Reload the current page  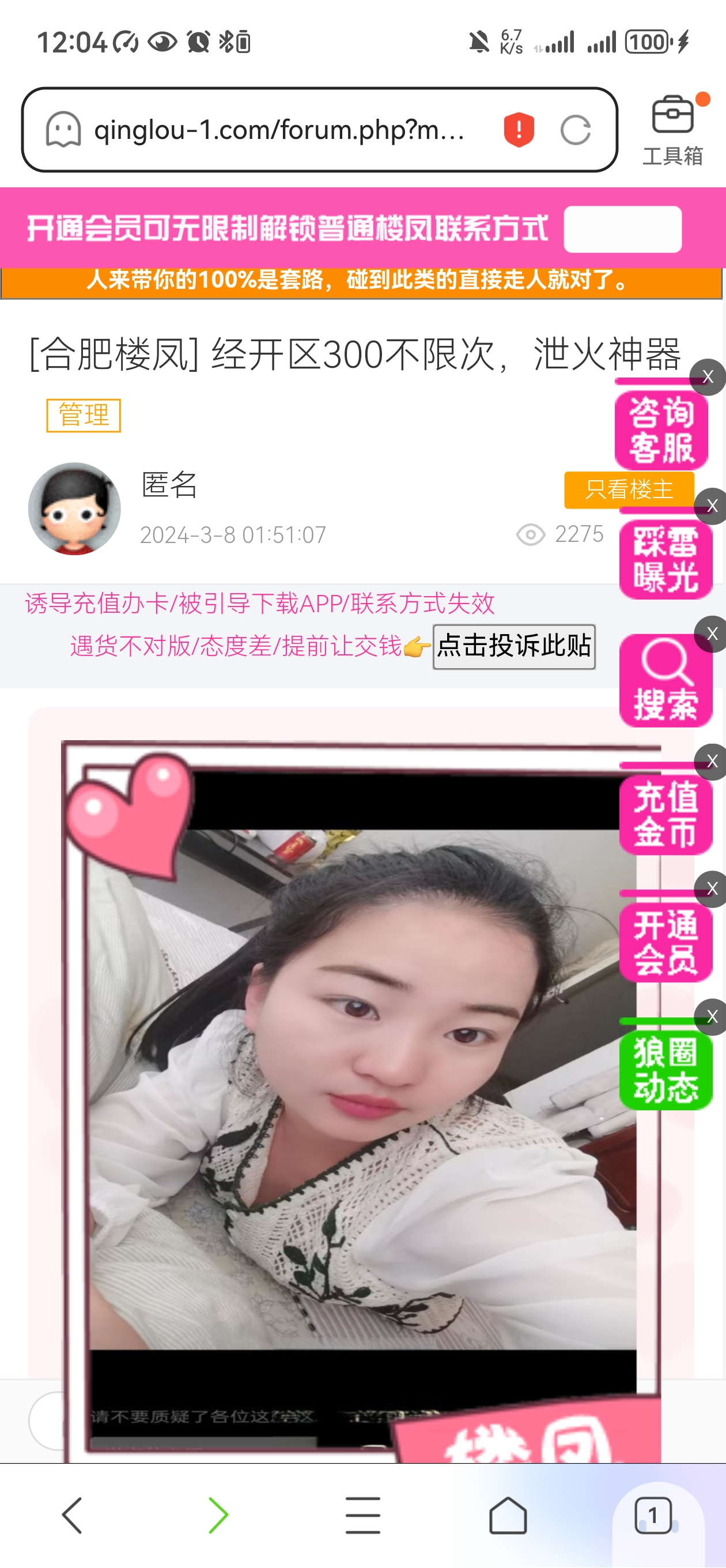click(575, 130)
